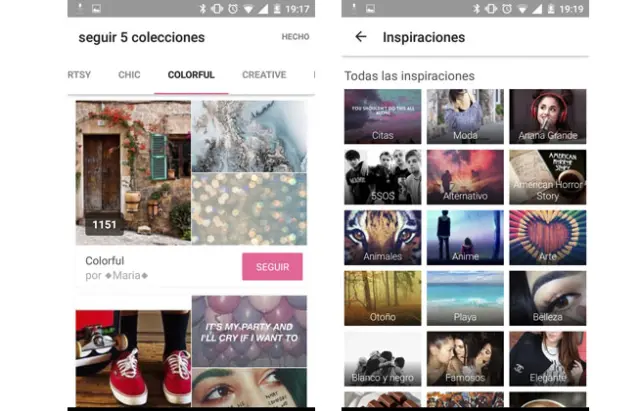Open the Belleza inspiration
640x411 pixels.
(547, 298)
